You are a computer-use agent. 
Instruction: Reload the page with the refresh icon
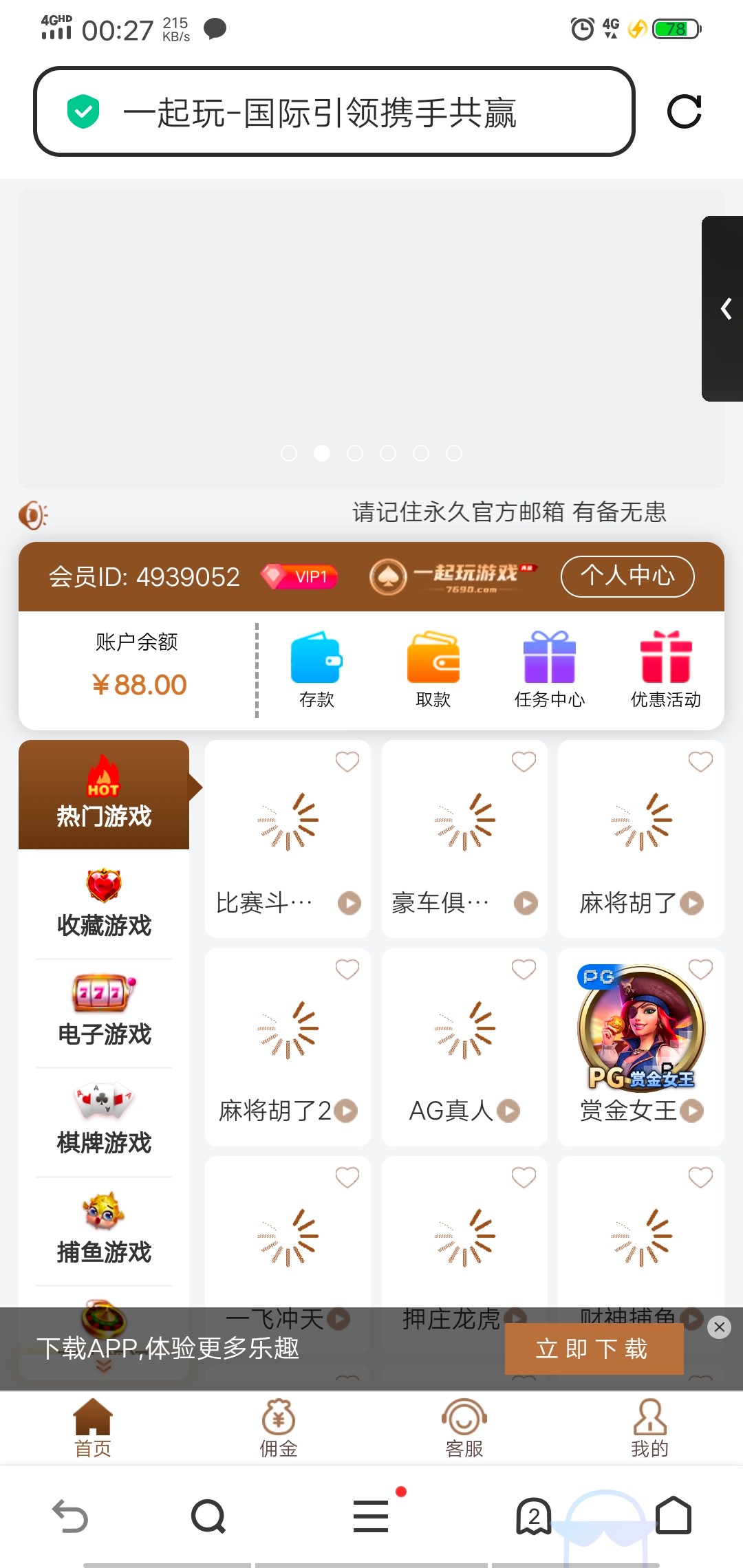click(684, 111)
